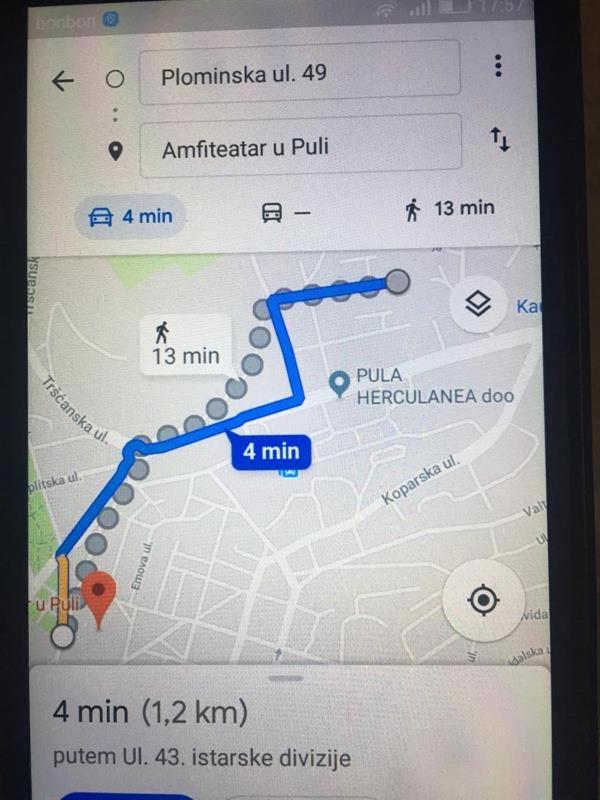Edit starting point Plominska ul. 49
The height and width of the screenshot is (800, 600).
click(300, 74)
